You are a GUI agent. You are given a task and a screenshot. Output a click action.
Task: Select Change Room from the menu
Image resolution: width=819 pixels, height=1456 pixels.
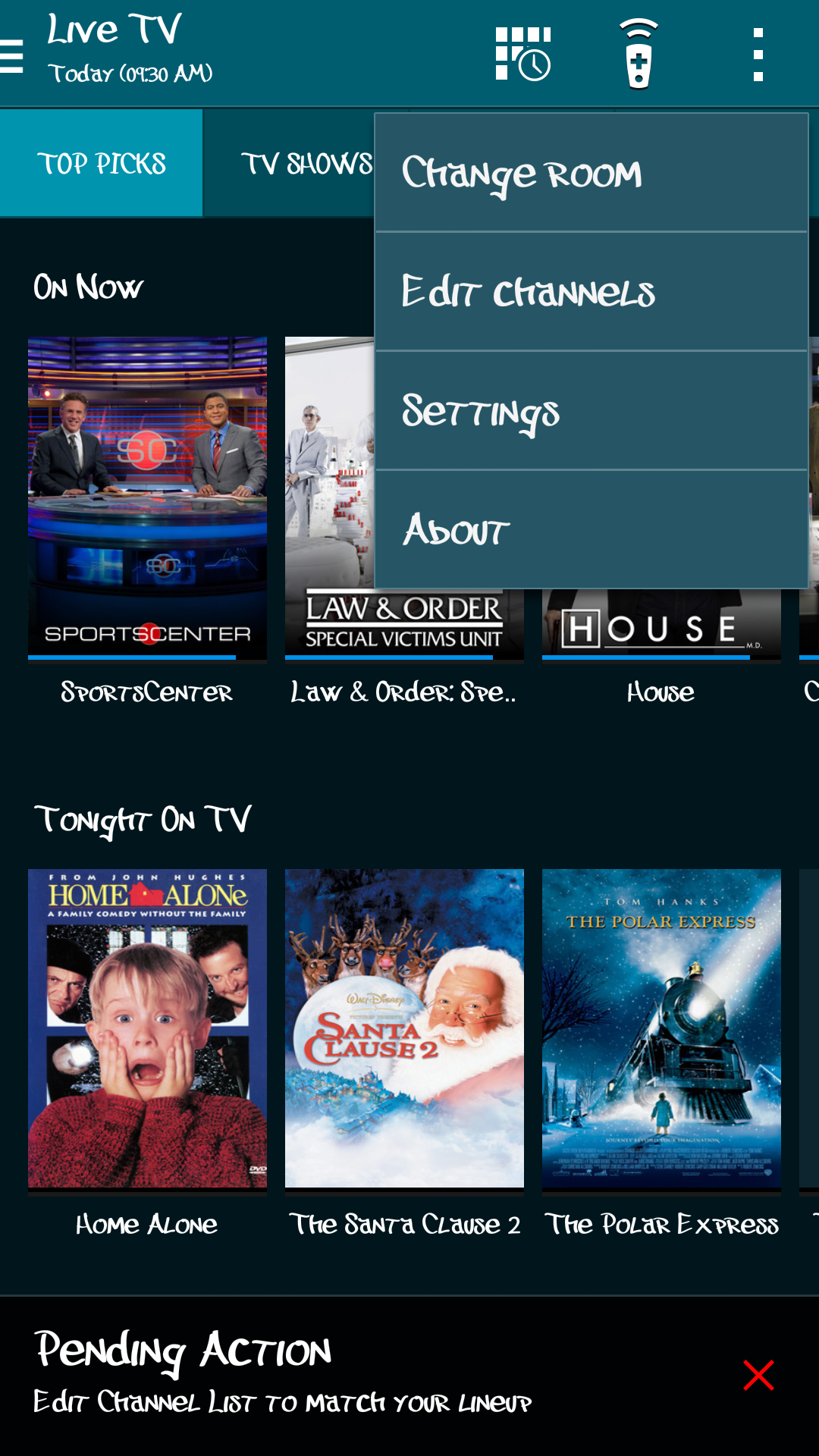(x=591, y=174)
